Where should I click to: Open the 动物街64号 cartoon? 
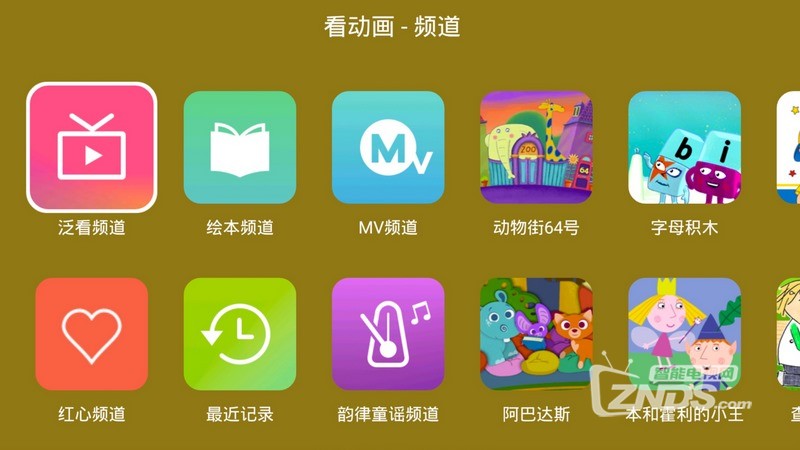tap(536, 148)
